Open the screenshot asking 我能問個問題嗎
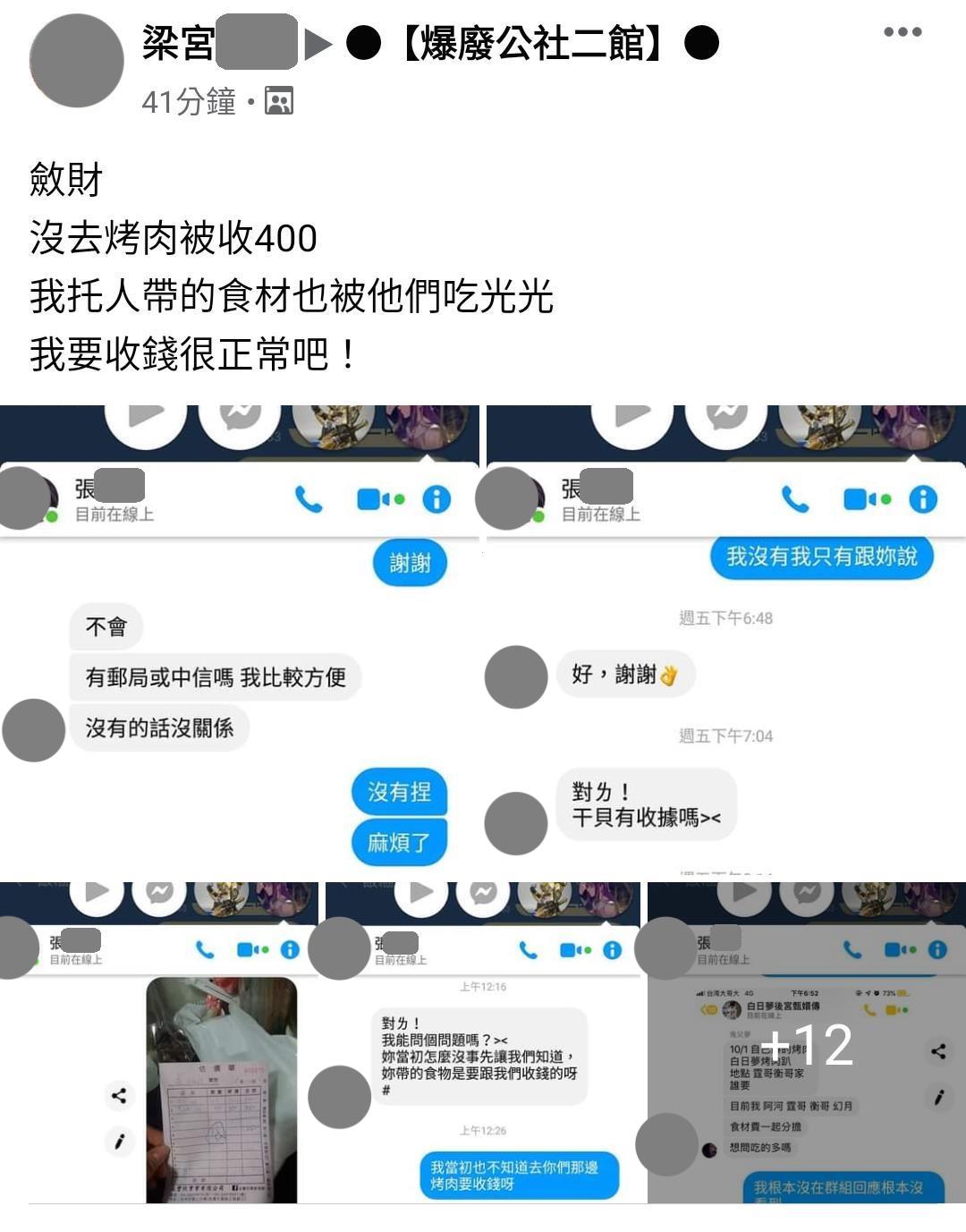Screen dimensions: 966x1232 483,1042
